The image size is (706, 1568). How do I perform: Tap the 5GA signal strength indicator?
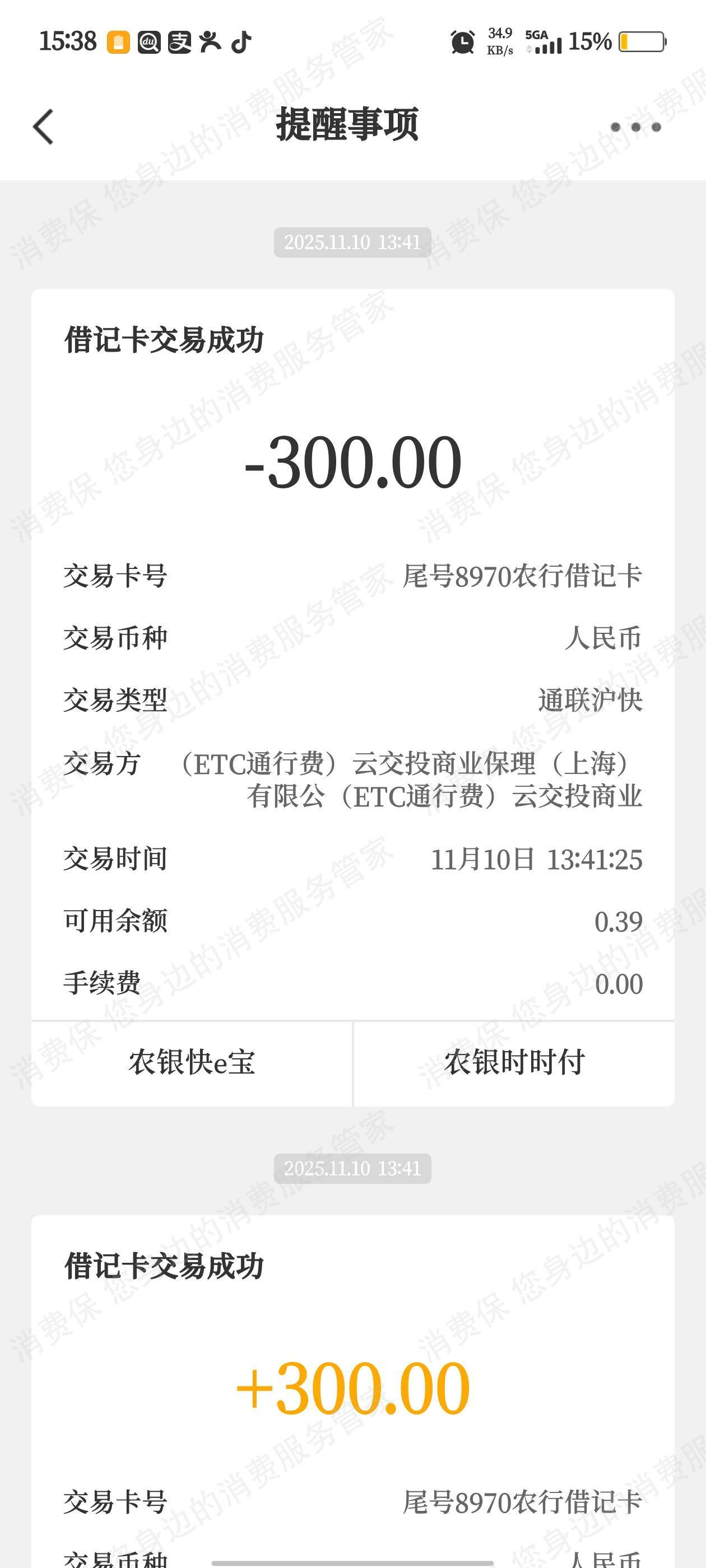click(546, 41)
